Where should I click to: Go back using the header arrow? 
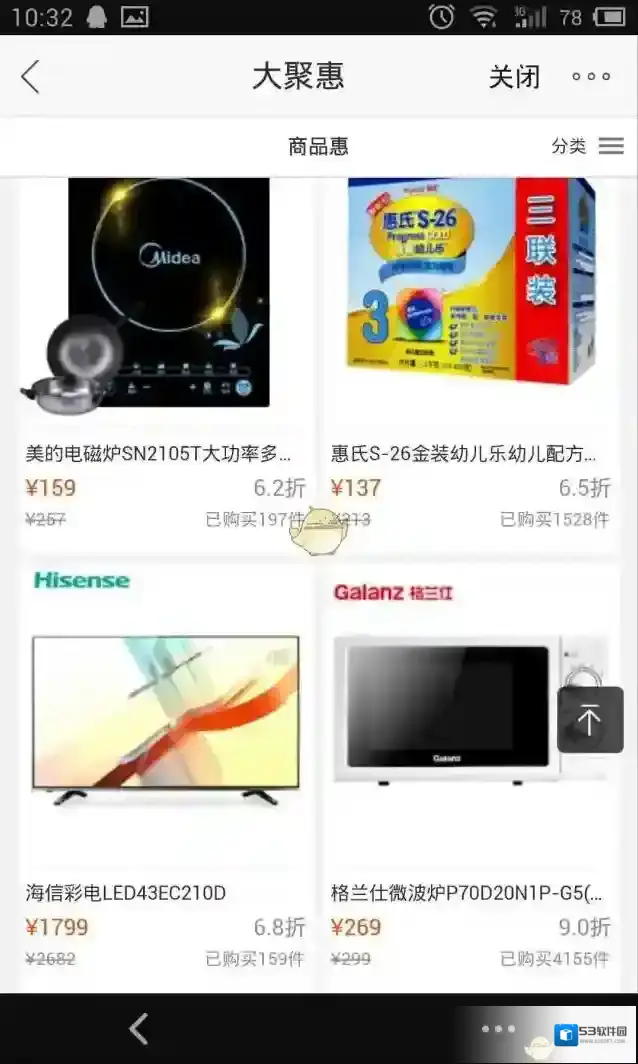click(31, 77)
